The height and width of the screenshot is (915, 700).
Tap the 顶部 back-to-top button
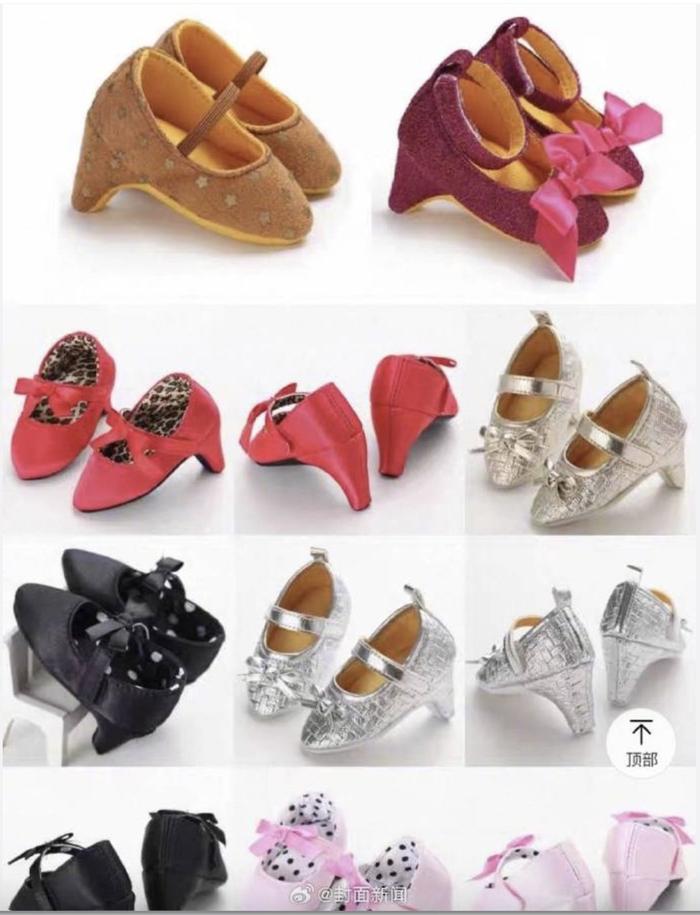[x=643, y=740]
